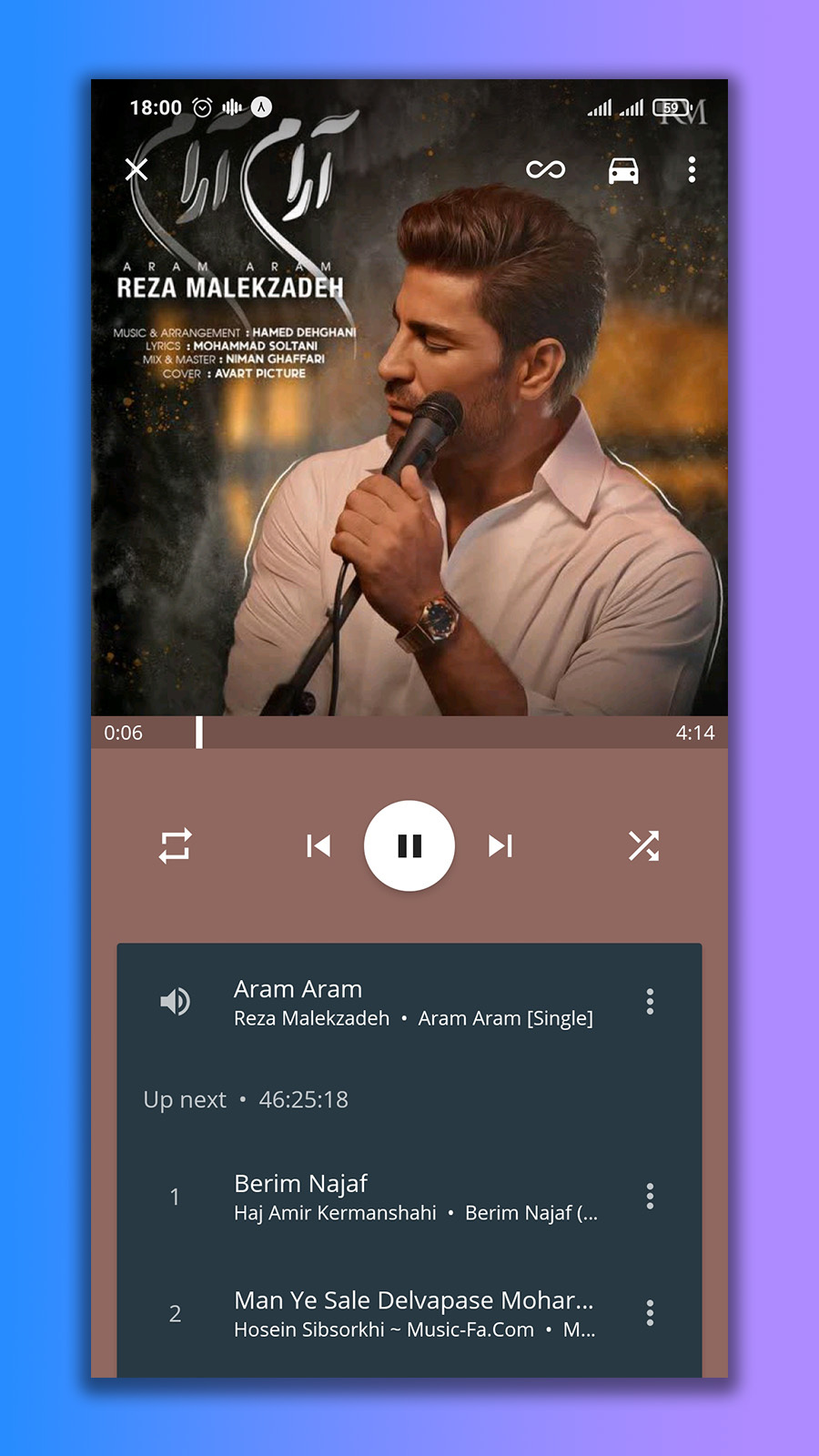This screenshot has width=819, height=1456.
Task: Tap the playback progress bar
Action: click(x=409, y=733)
